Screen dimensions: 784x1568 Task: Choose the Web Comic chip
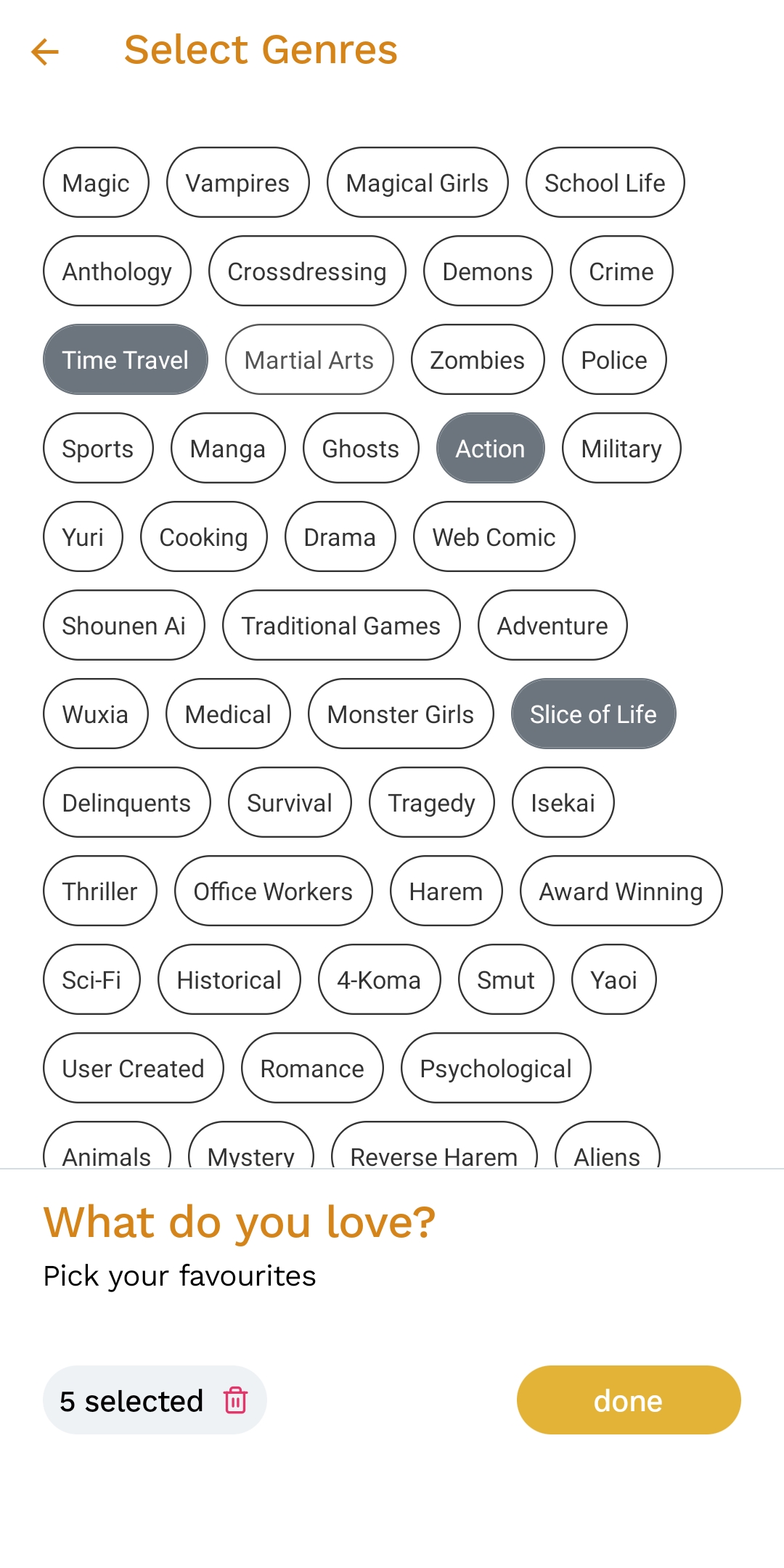click(494, 537)
